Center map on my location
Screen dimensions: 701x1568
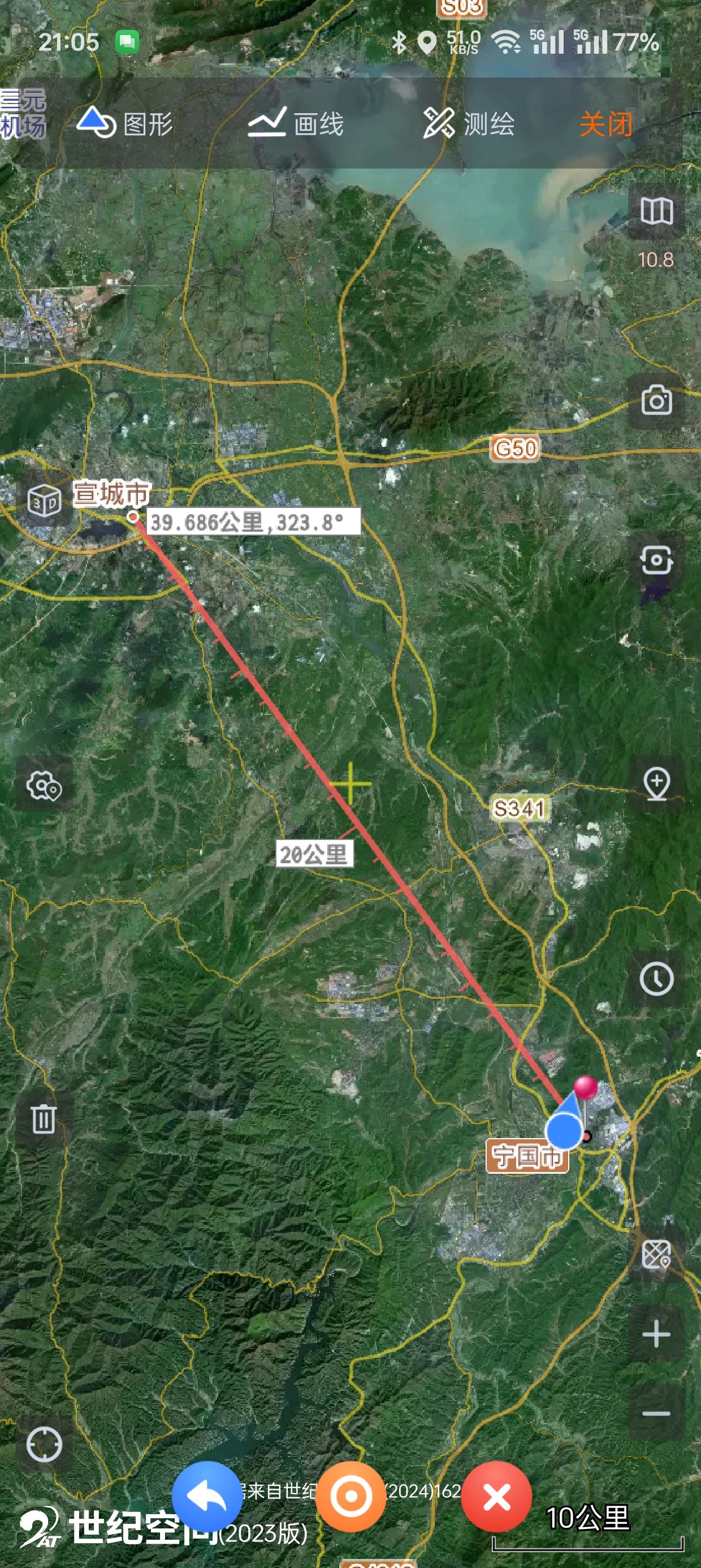point(44,1444)
